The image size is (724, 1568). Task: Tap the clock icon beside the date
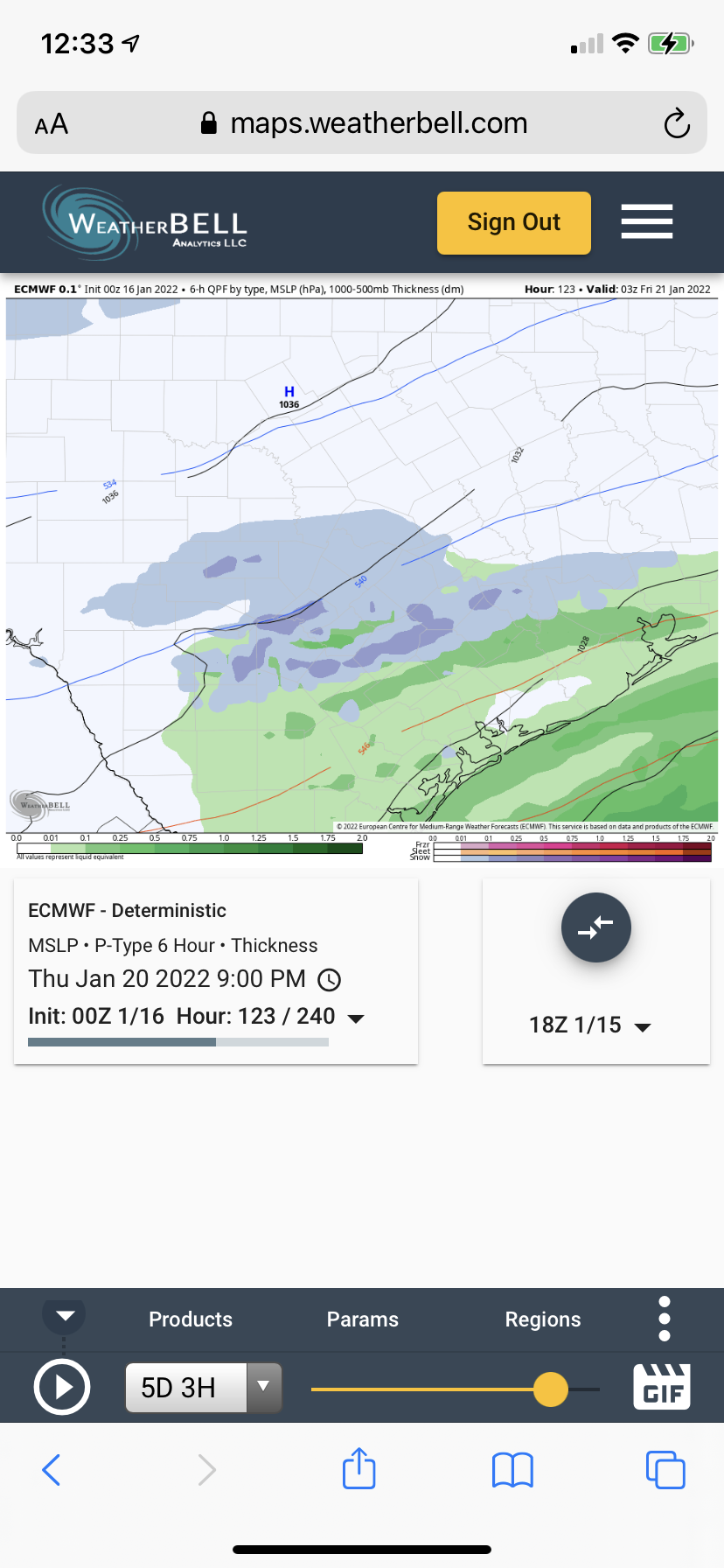tap(329, 980)
